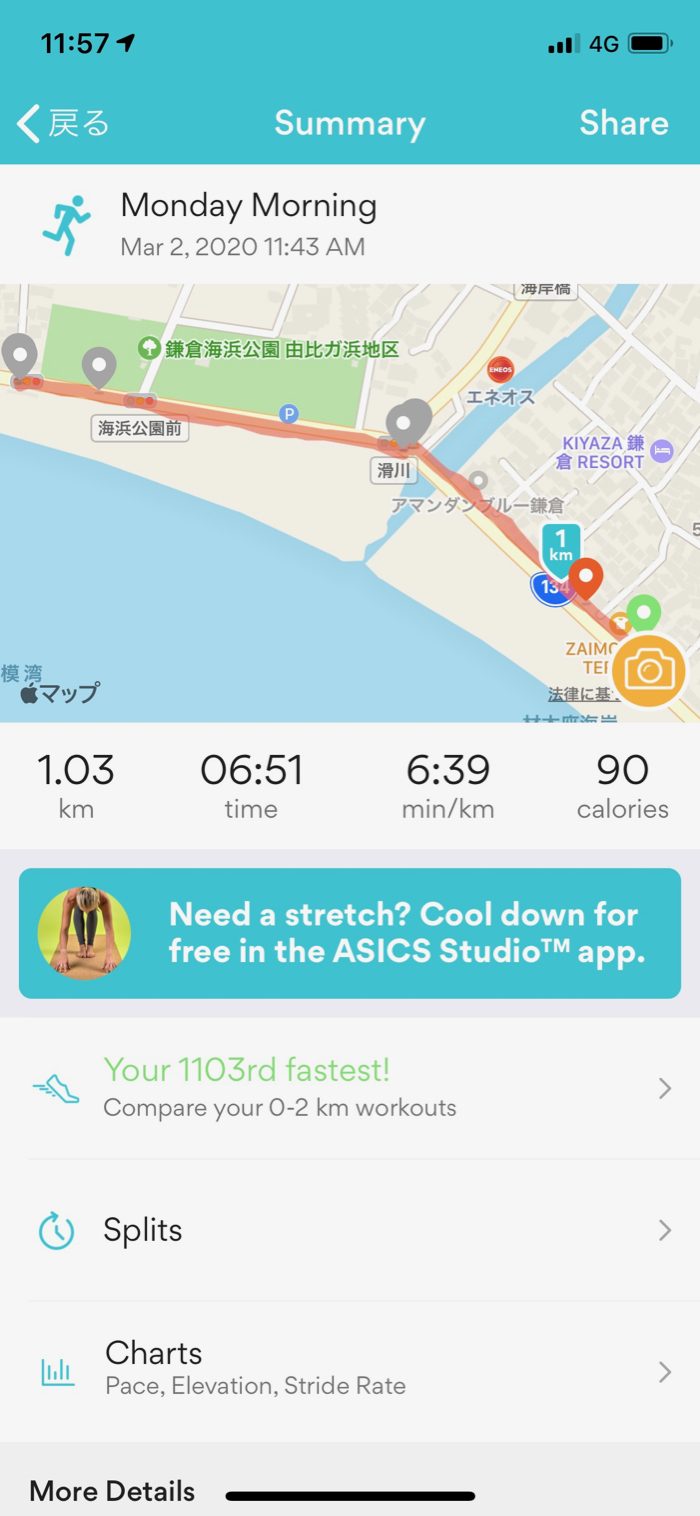Go back using the 戻る button
The width and height of the screenshot is (700, 1516).
click(64, 124)
